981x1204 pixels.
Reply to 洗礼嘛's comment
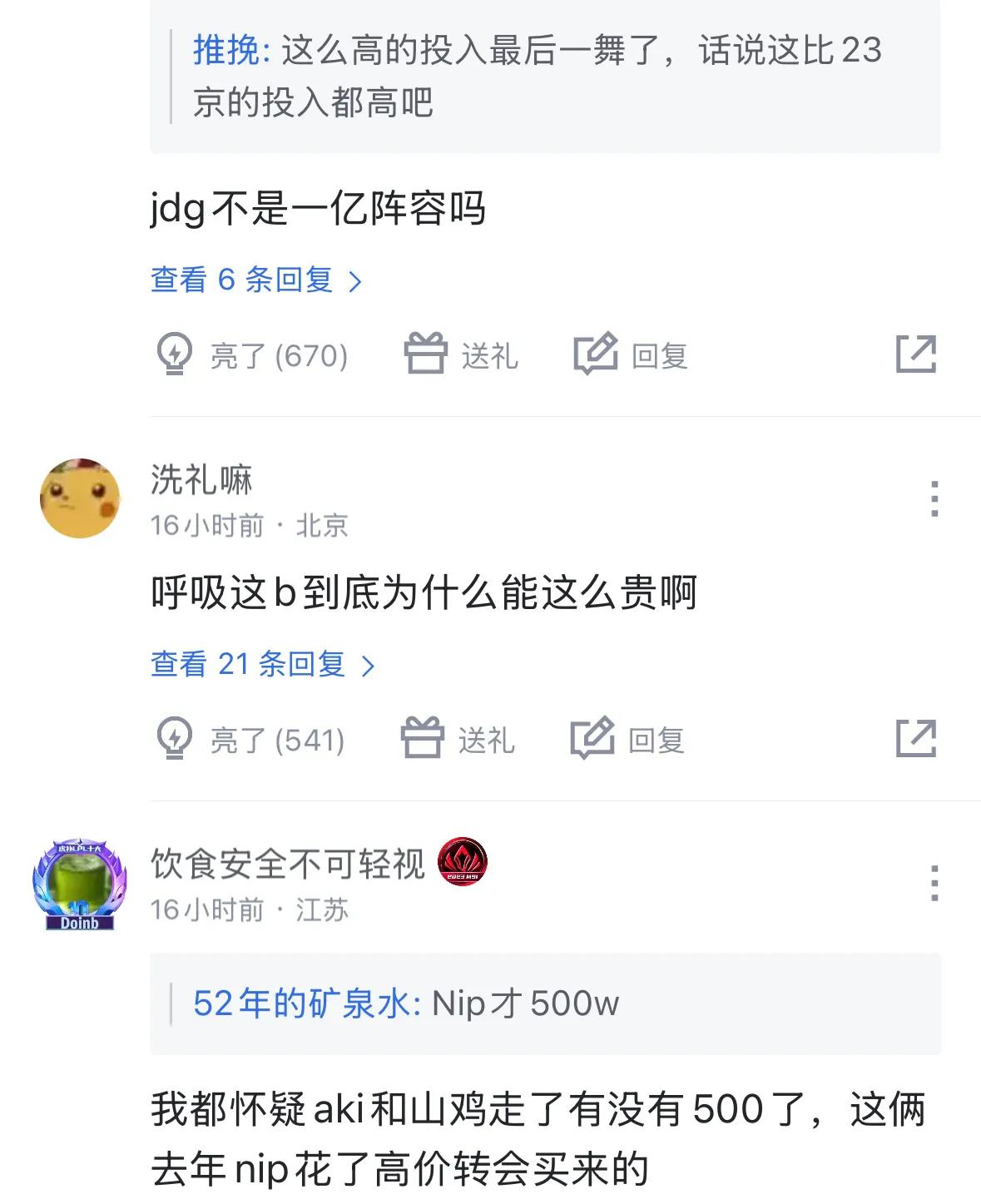[628, 740]
